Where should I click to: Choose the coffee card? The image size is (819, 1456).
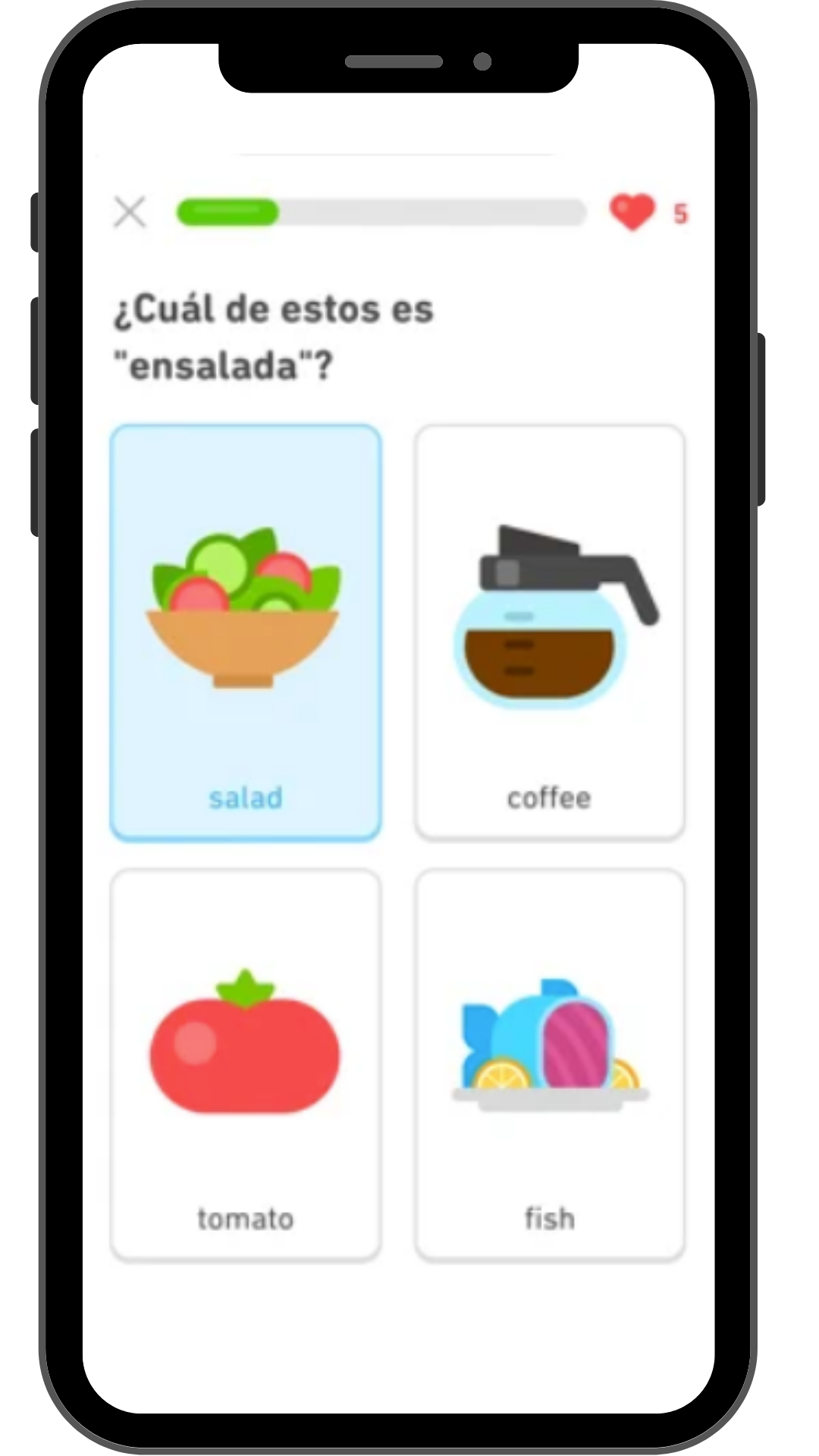point(550,632)
